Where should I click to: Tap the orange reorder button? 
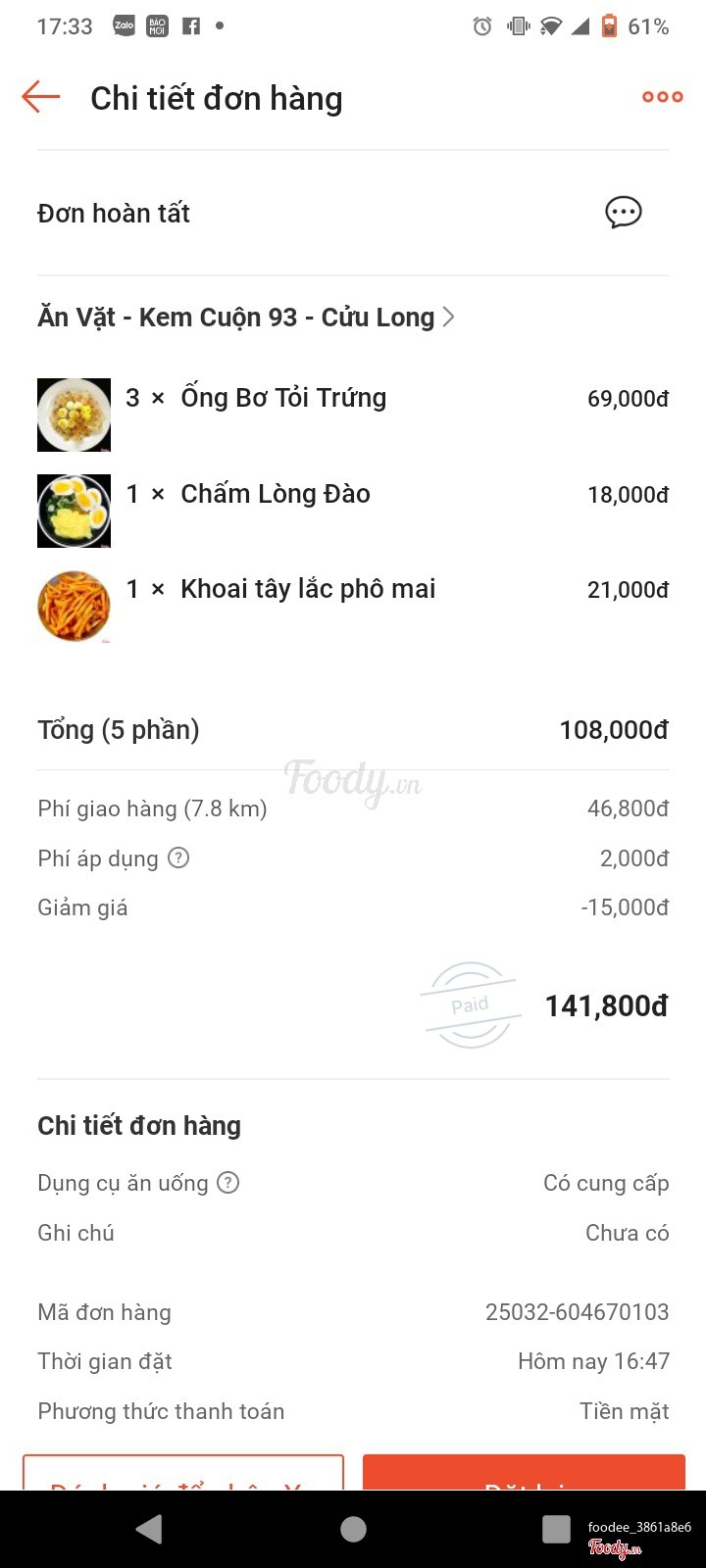point(524,1474)
